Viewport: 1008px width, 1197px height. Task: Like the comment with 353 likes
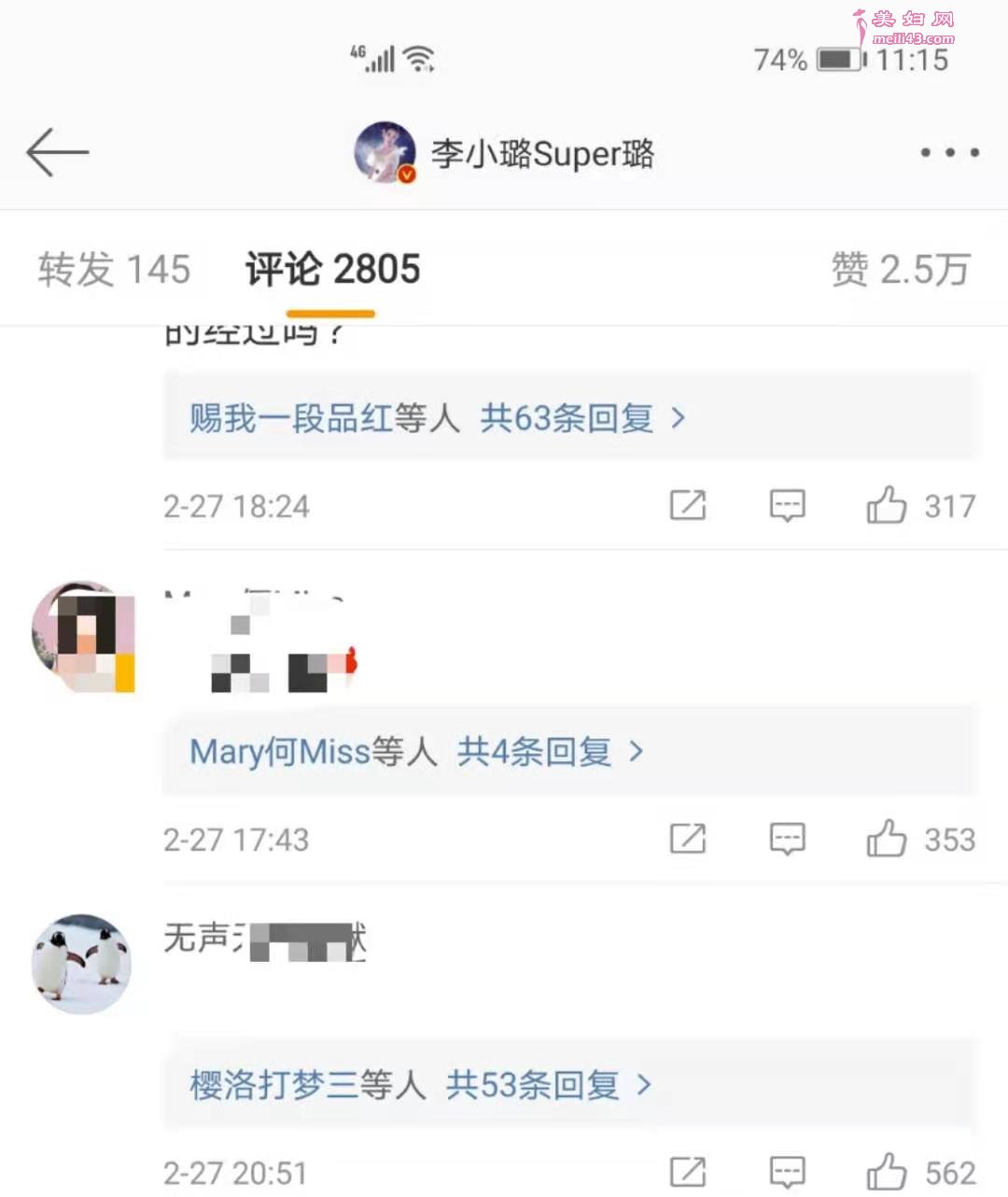pos(887,838)
